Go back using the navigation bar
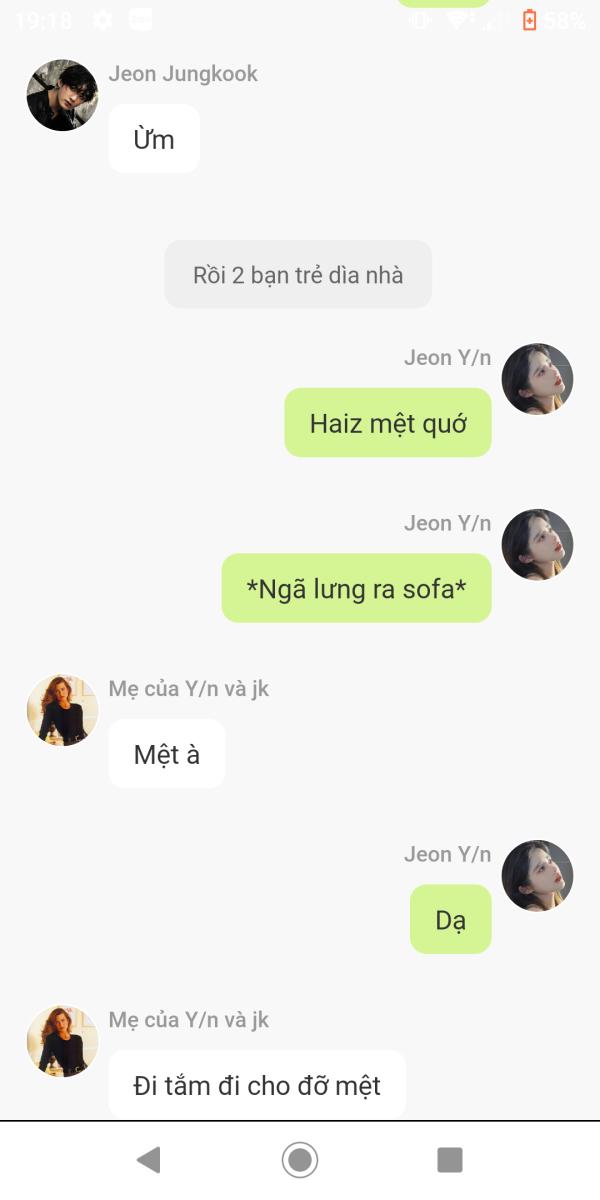The width and height of the screenshot is (600, 1200). tap(149, 1160)
